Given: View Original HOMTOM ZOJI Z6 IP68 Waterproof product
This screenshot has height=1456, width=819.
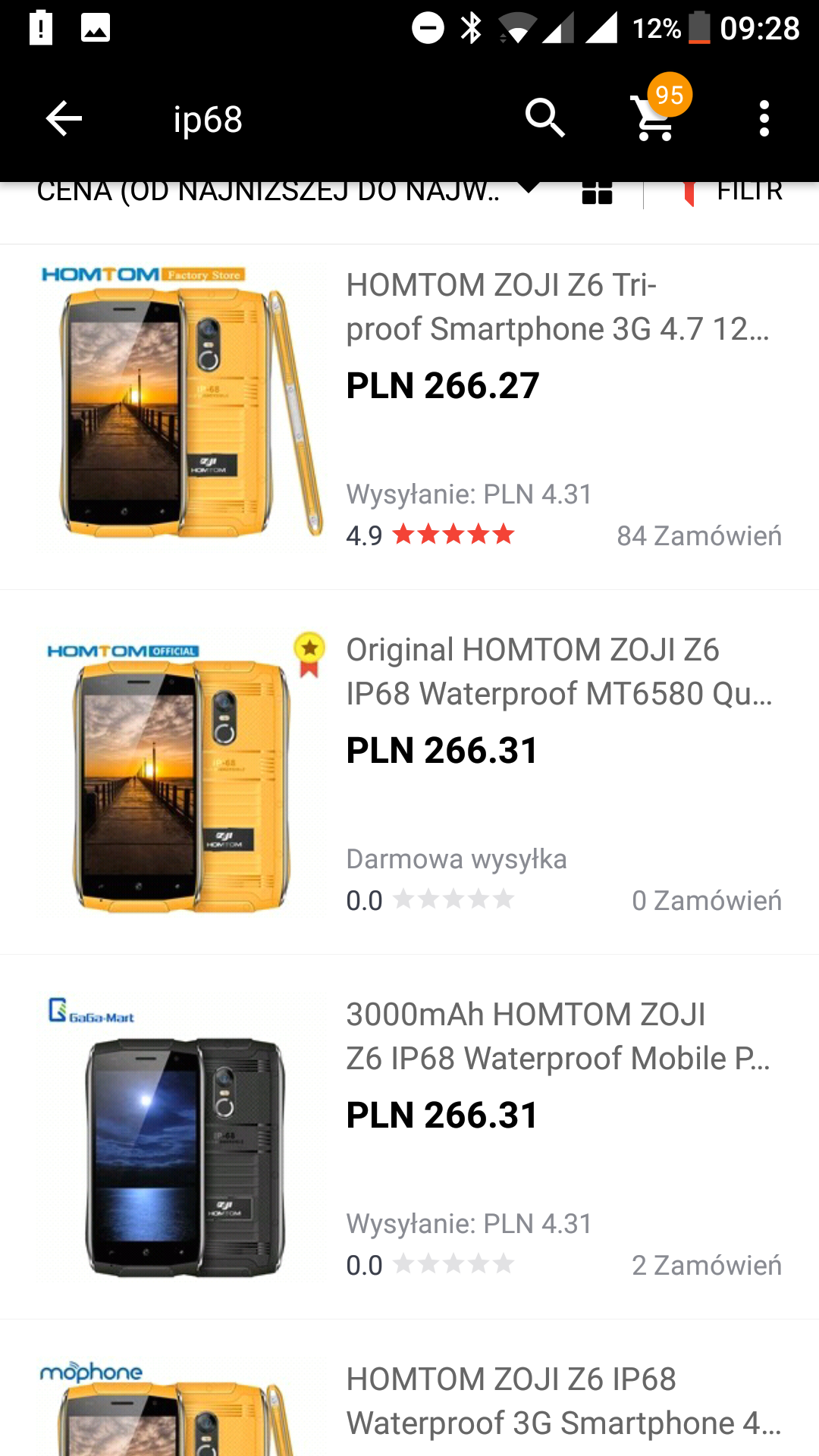Looking at the screenshot, I should coord(558,672).
